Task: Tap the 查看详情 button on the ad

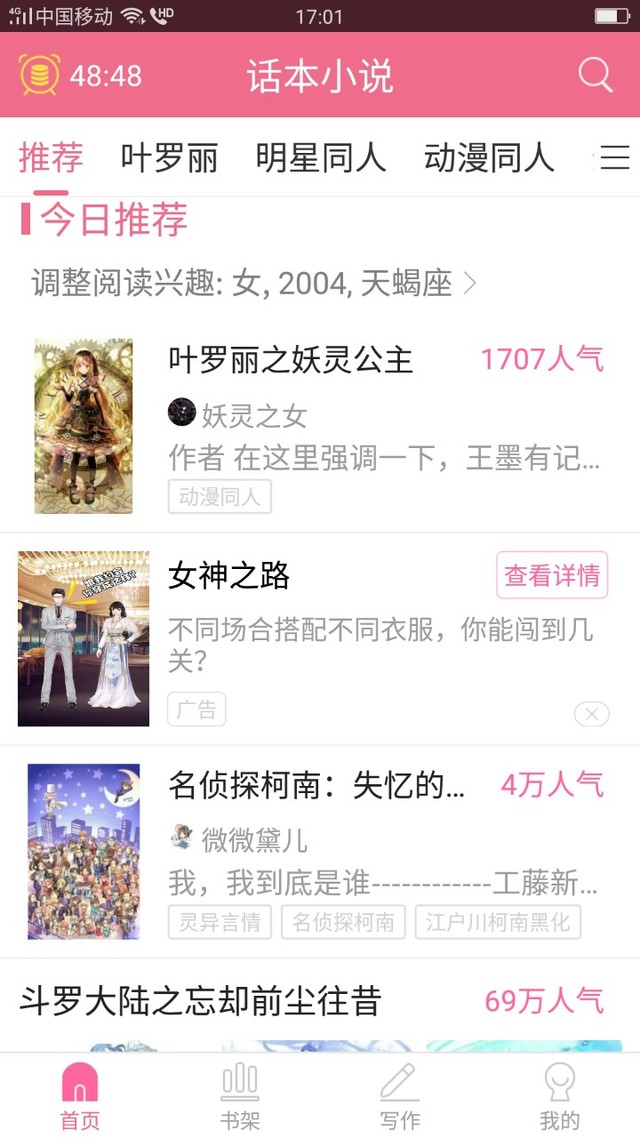Action: (552, 575)
